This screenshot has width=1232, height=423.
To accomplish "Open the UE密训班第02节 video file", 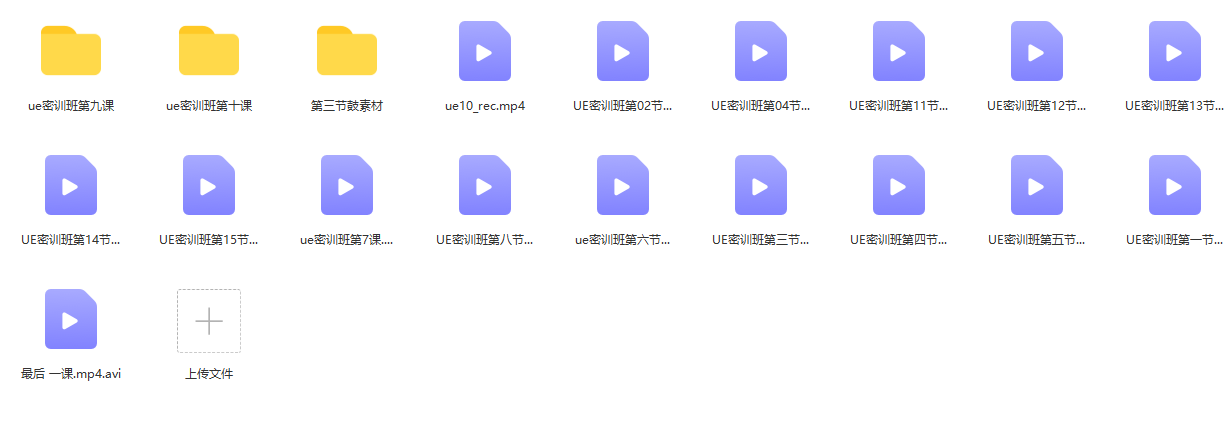I will [623, 52].
